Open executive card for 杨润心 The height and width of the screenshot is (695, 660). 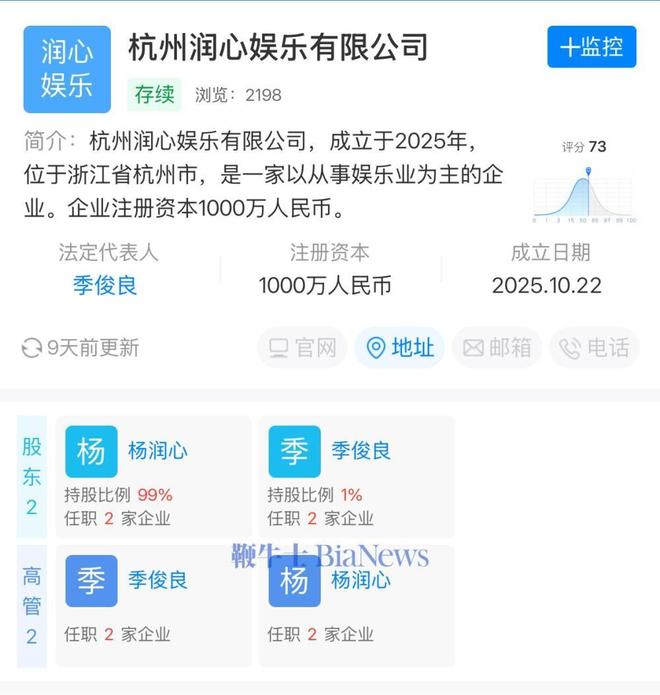pyautogui.click(x=356, y=605)
